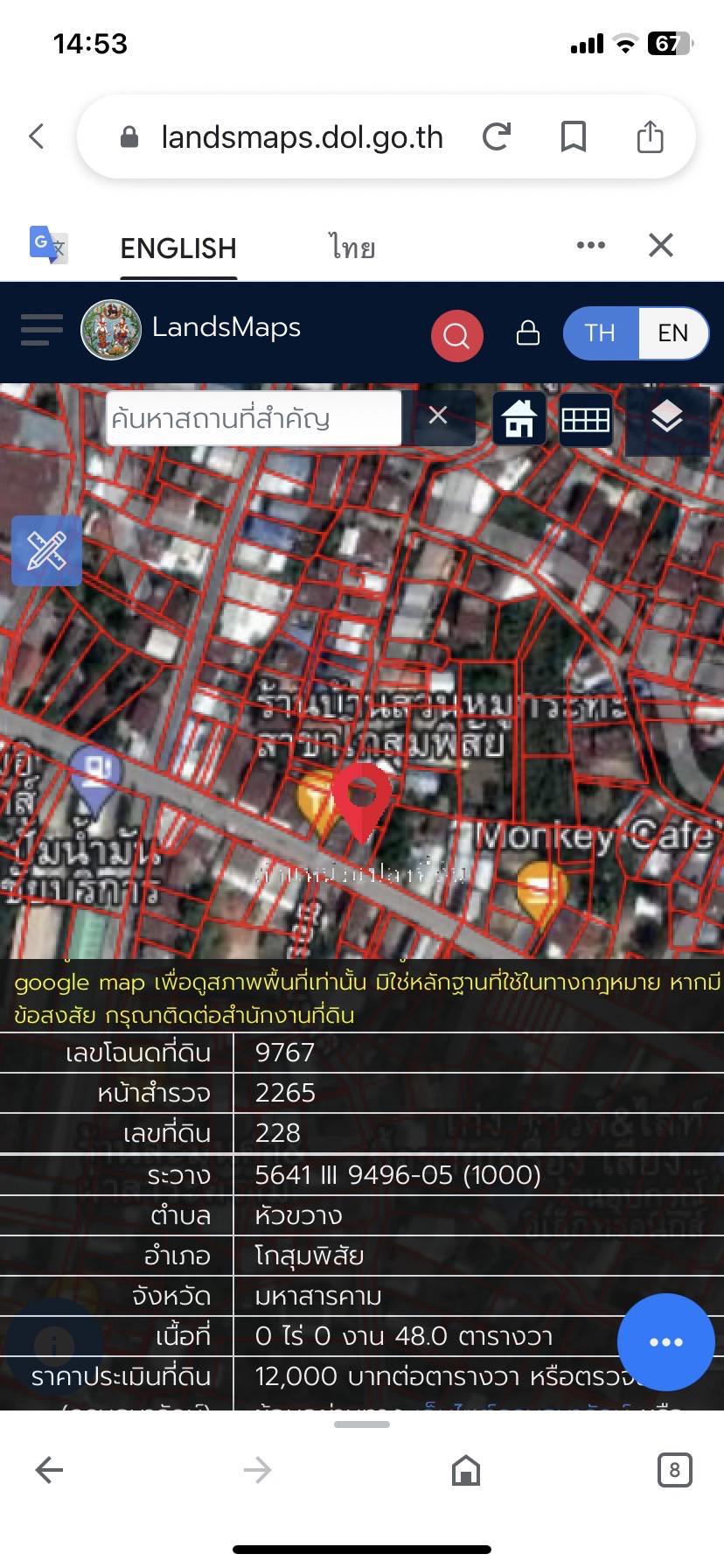Tap the place search field
The image size is (724, 1568).
(x=254, y=418)
